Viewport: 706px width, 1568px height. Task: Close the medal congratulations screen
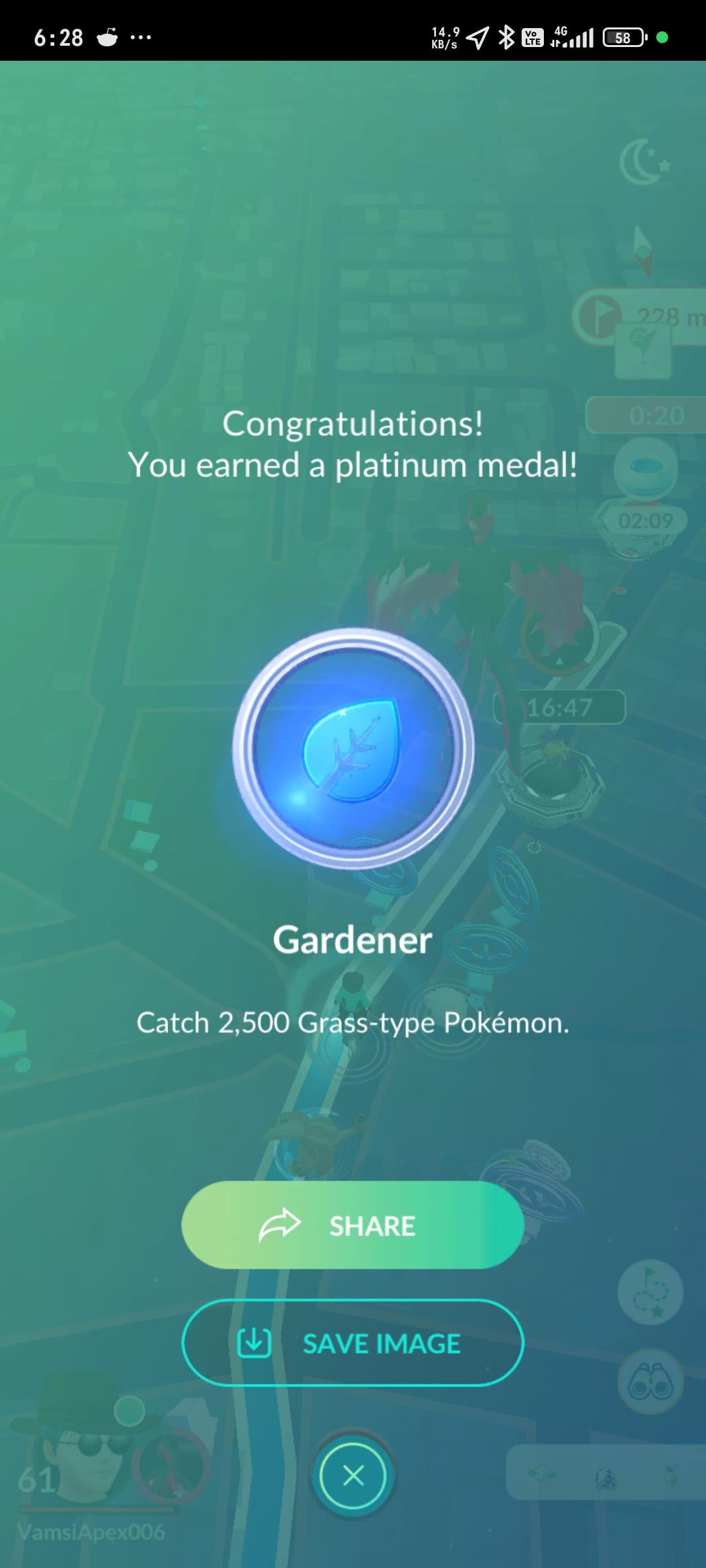tap(353, 1475)
